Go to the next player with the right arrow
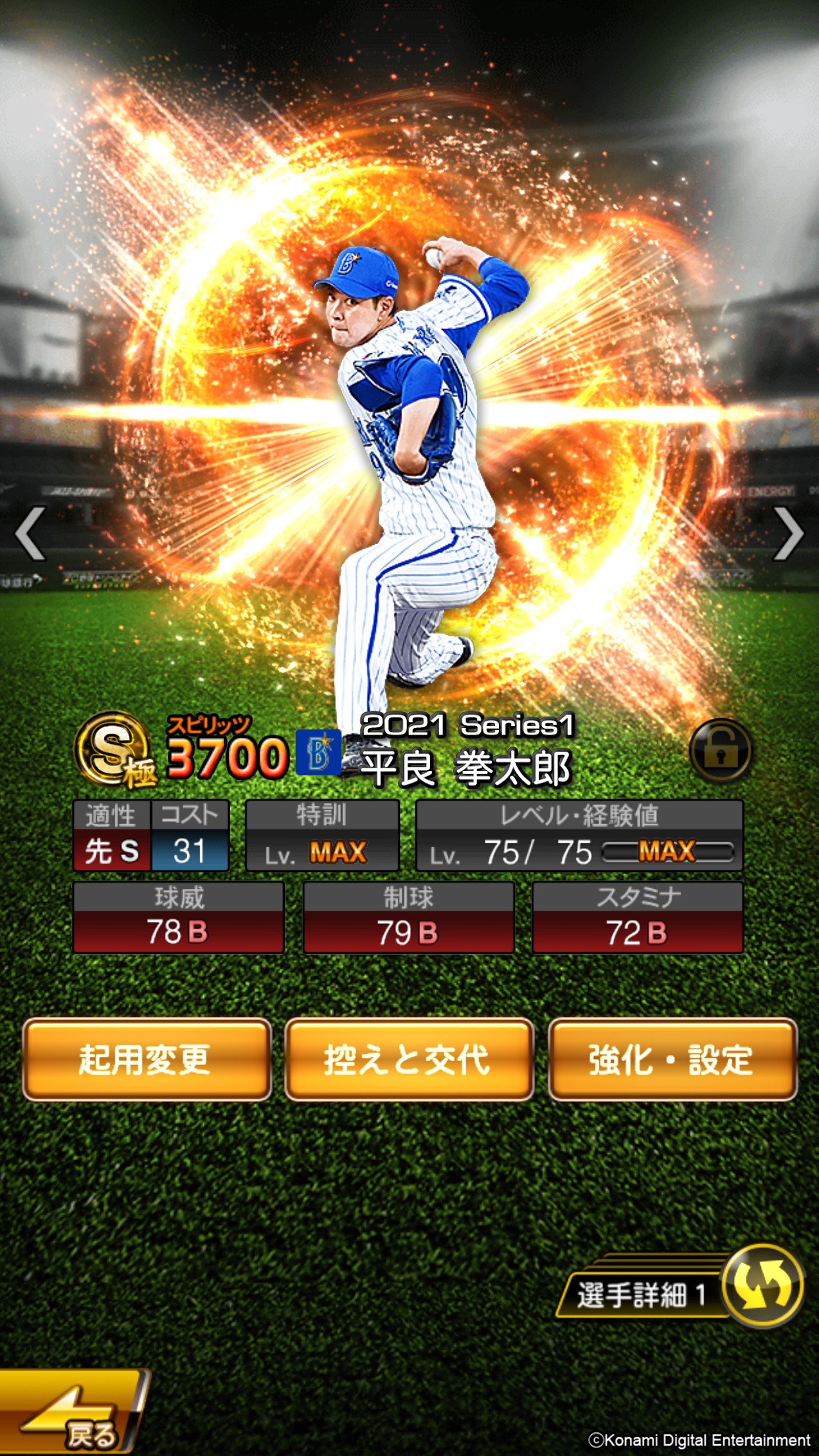819x1456 pixels. point(787,533)
